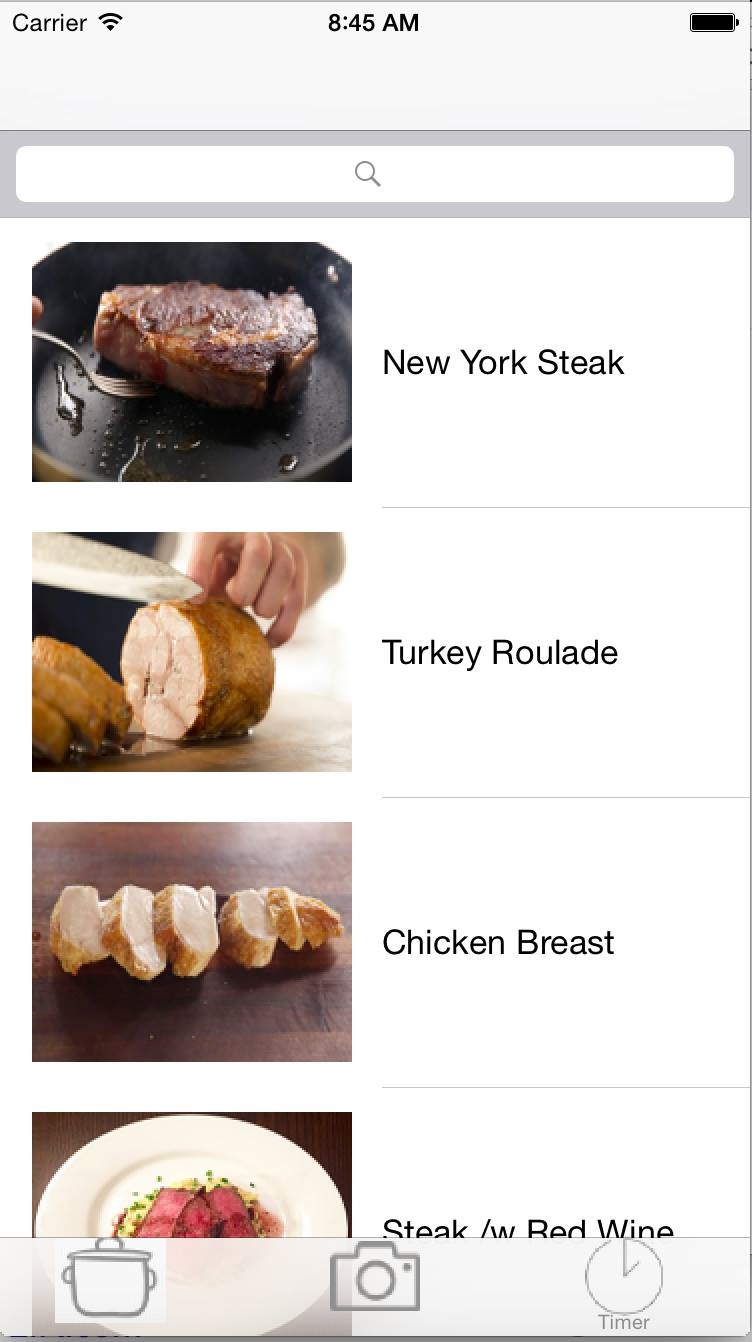
Task: Select the Turkey Roulade row
Action: pyautogui.click(x=500, y=653)
